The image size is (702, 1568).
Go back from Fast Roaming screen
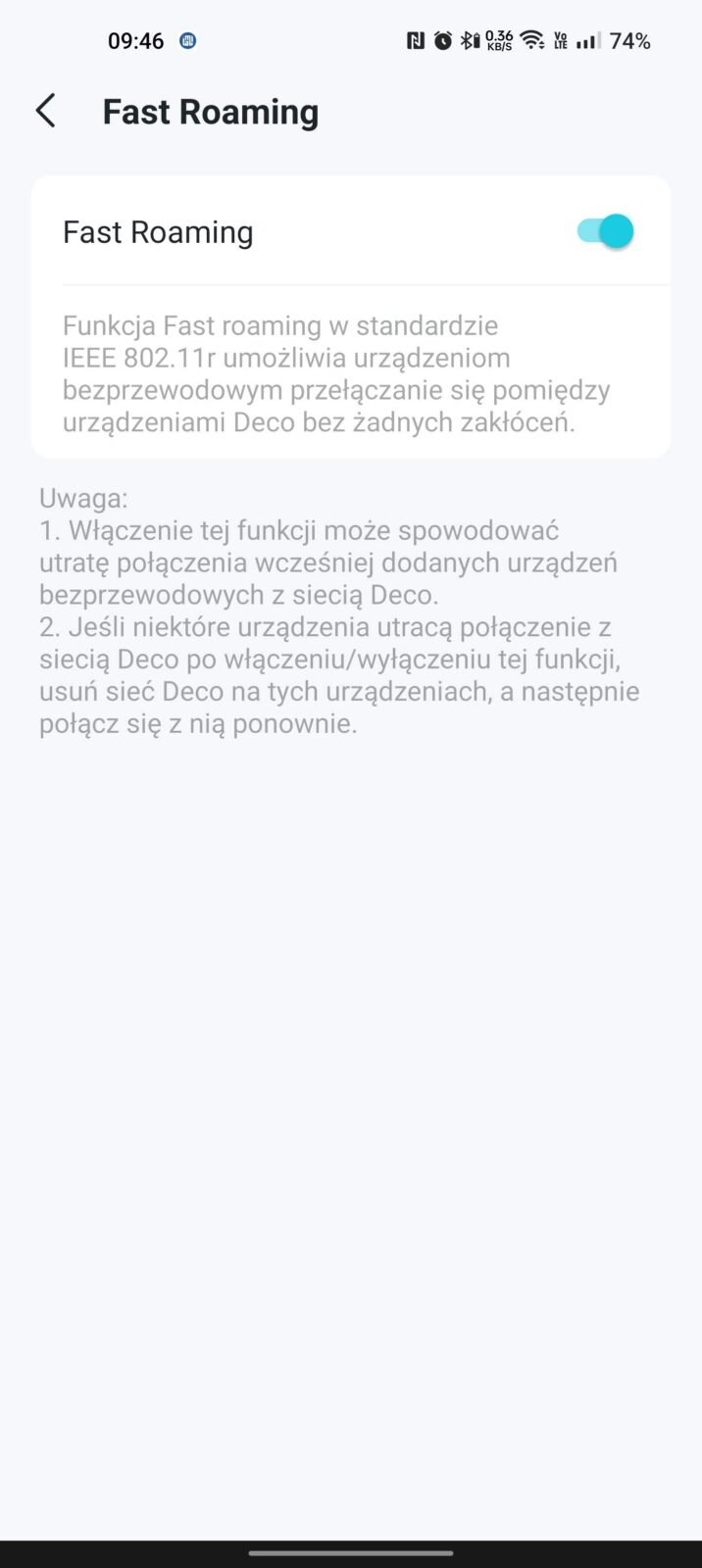(45, 112)
